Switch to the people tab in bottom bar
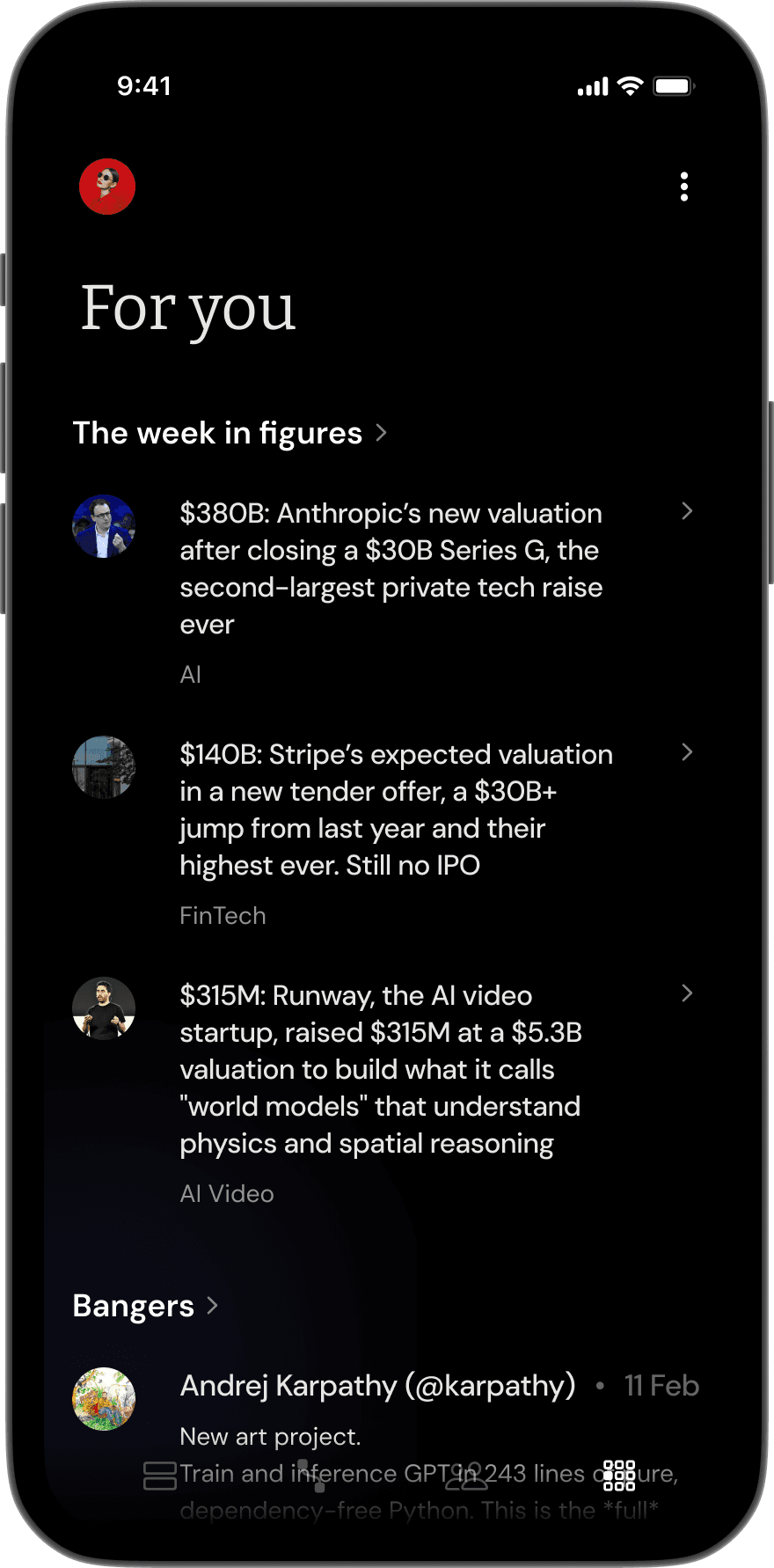This screenshot has width=774, height=1568. point(466,1476)
